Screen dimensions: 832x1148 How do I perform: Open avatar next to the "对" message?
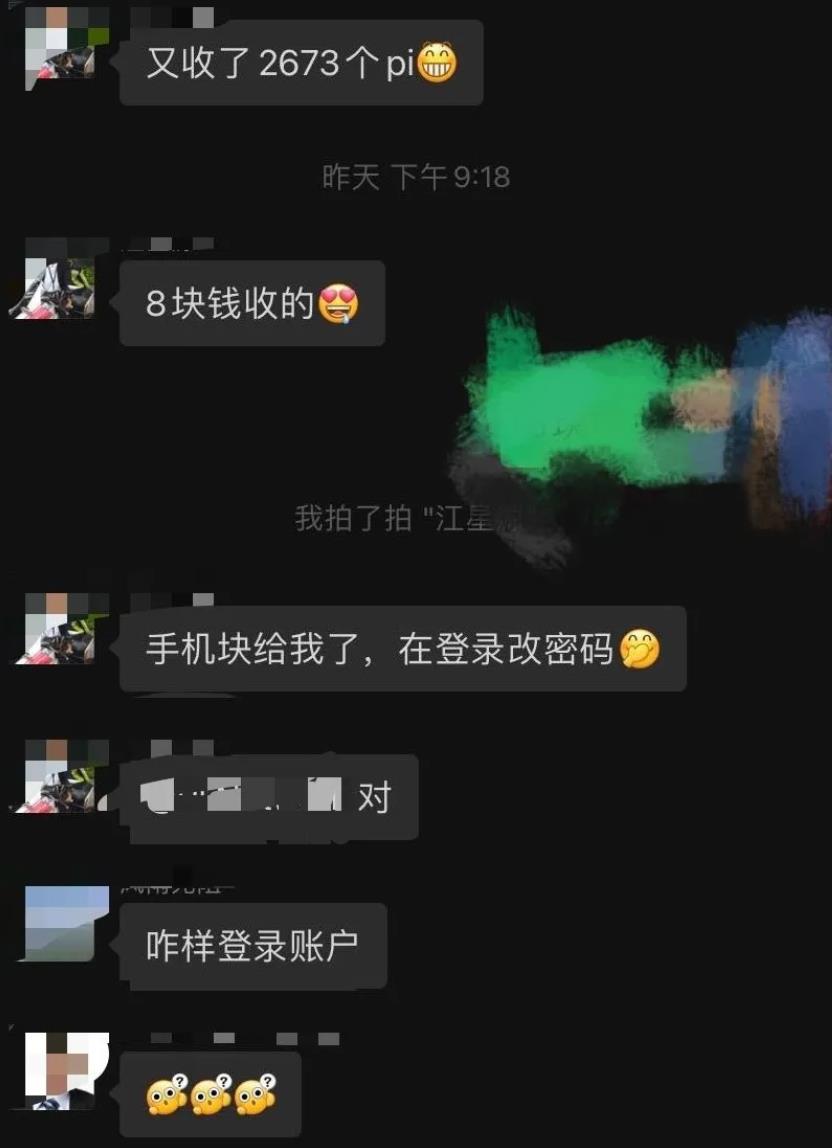pyautogui.click(x=60, y=777)
